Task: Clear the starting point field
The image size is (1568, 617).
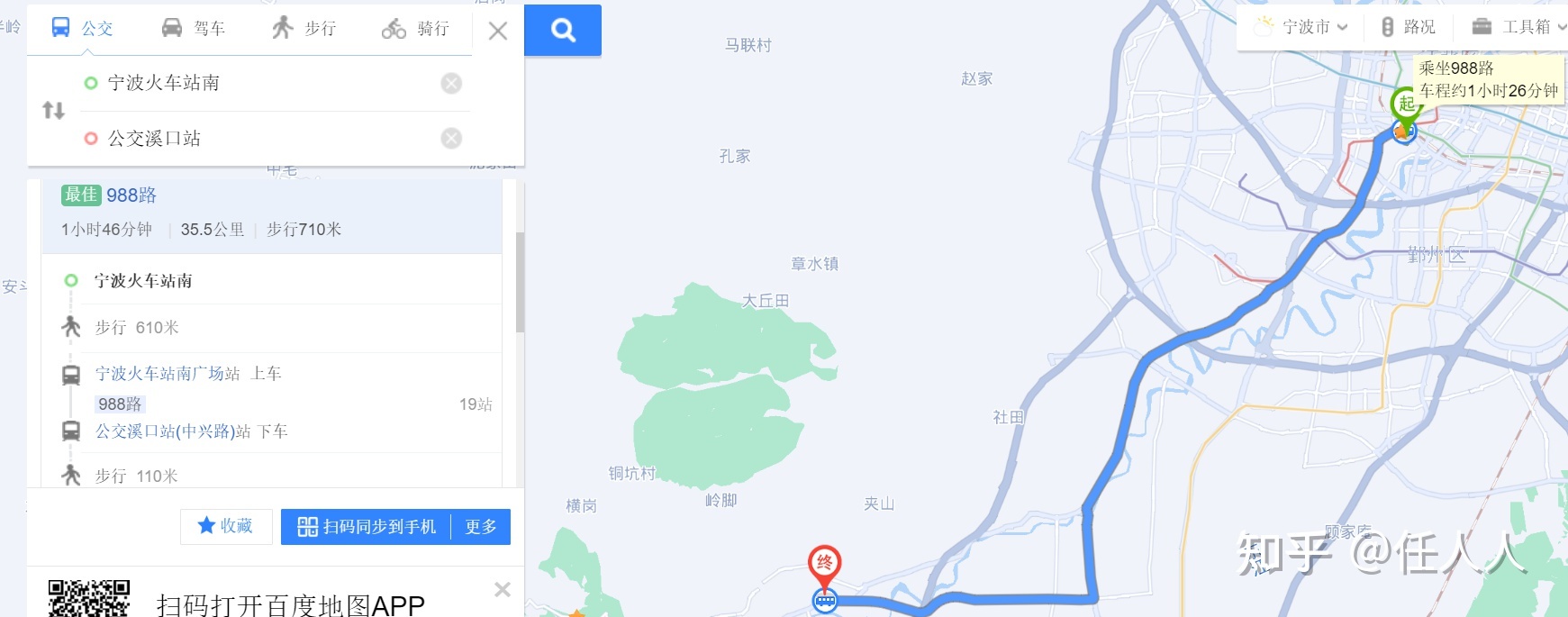Action: [451, 83]
